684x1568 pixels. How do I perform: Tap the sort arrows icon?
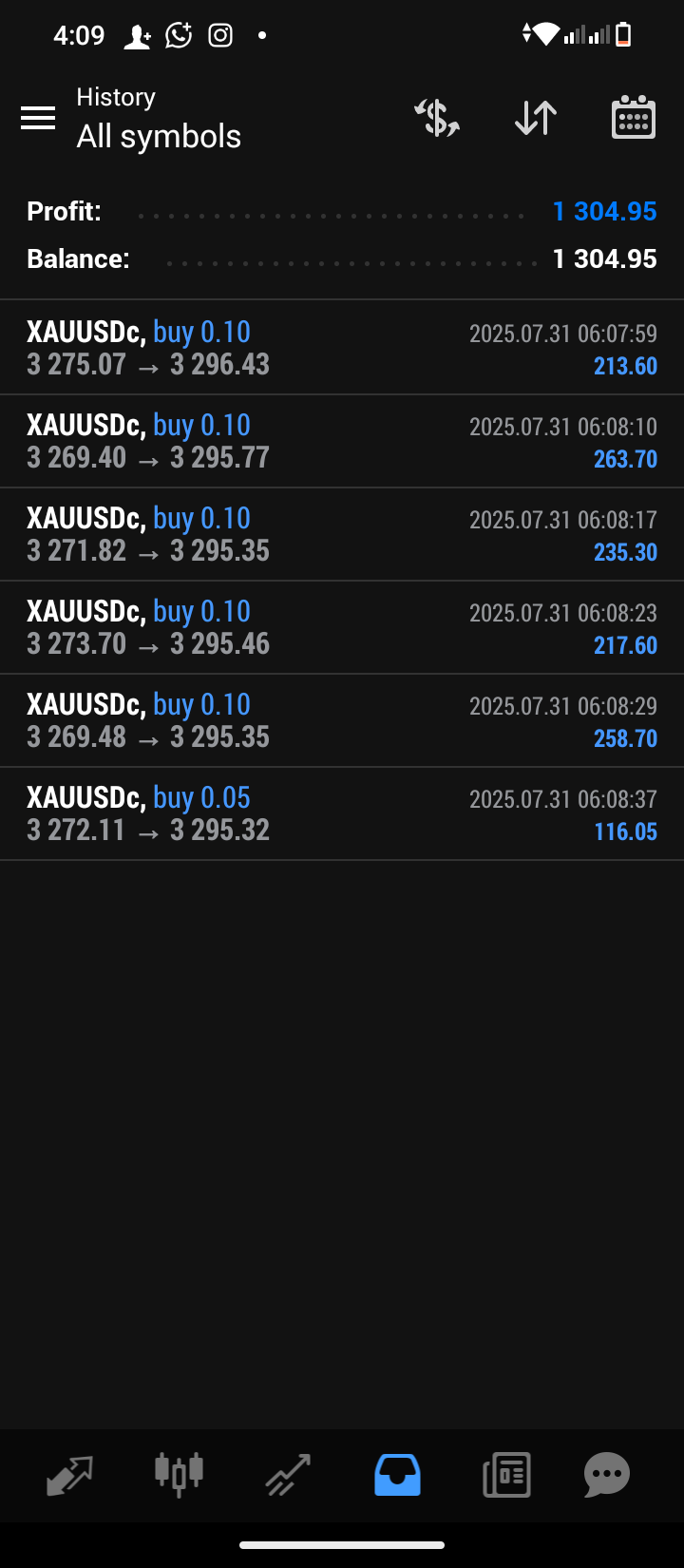(x=536, y=118)
